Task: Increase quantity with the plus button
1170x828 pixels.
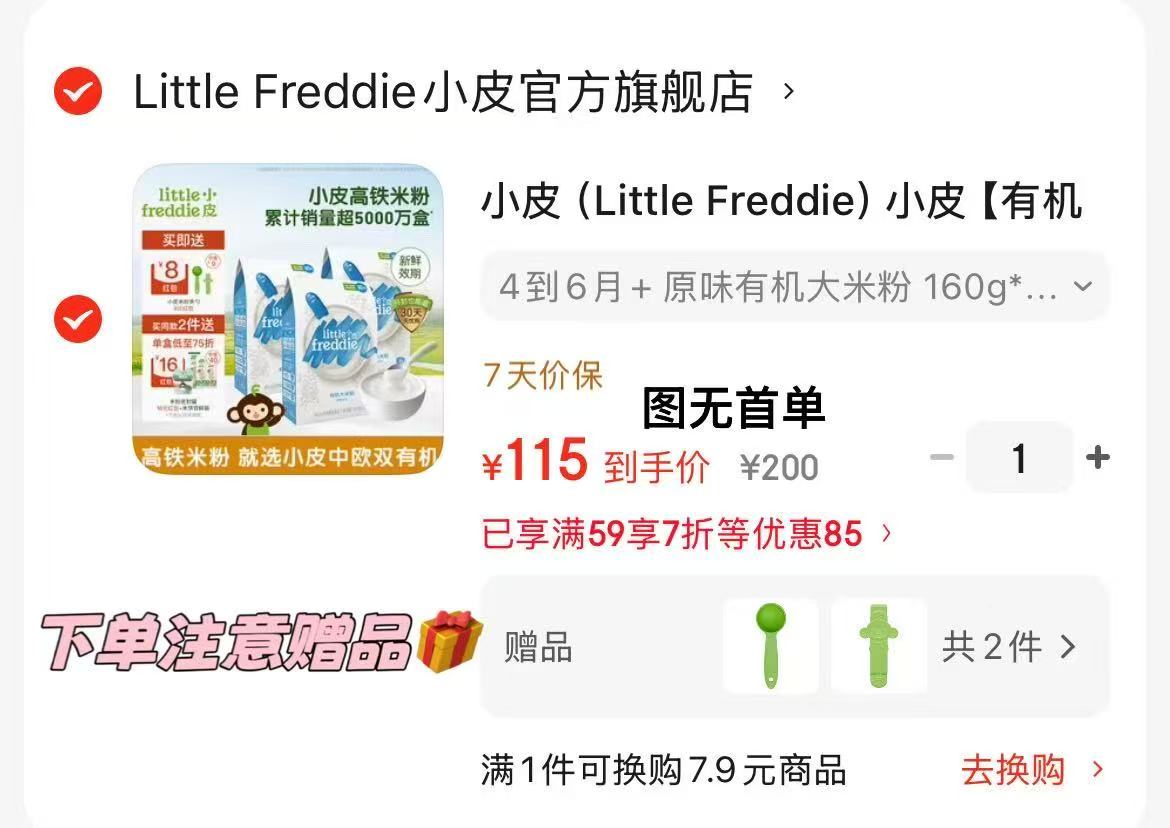Action: (x=1097, y=458)
